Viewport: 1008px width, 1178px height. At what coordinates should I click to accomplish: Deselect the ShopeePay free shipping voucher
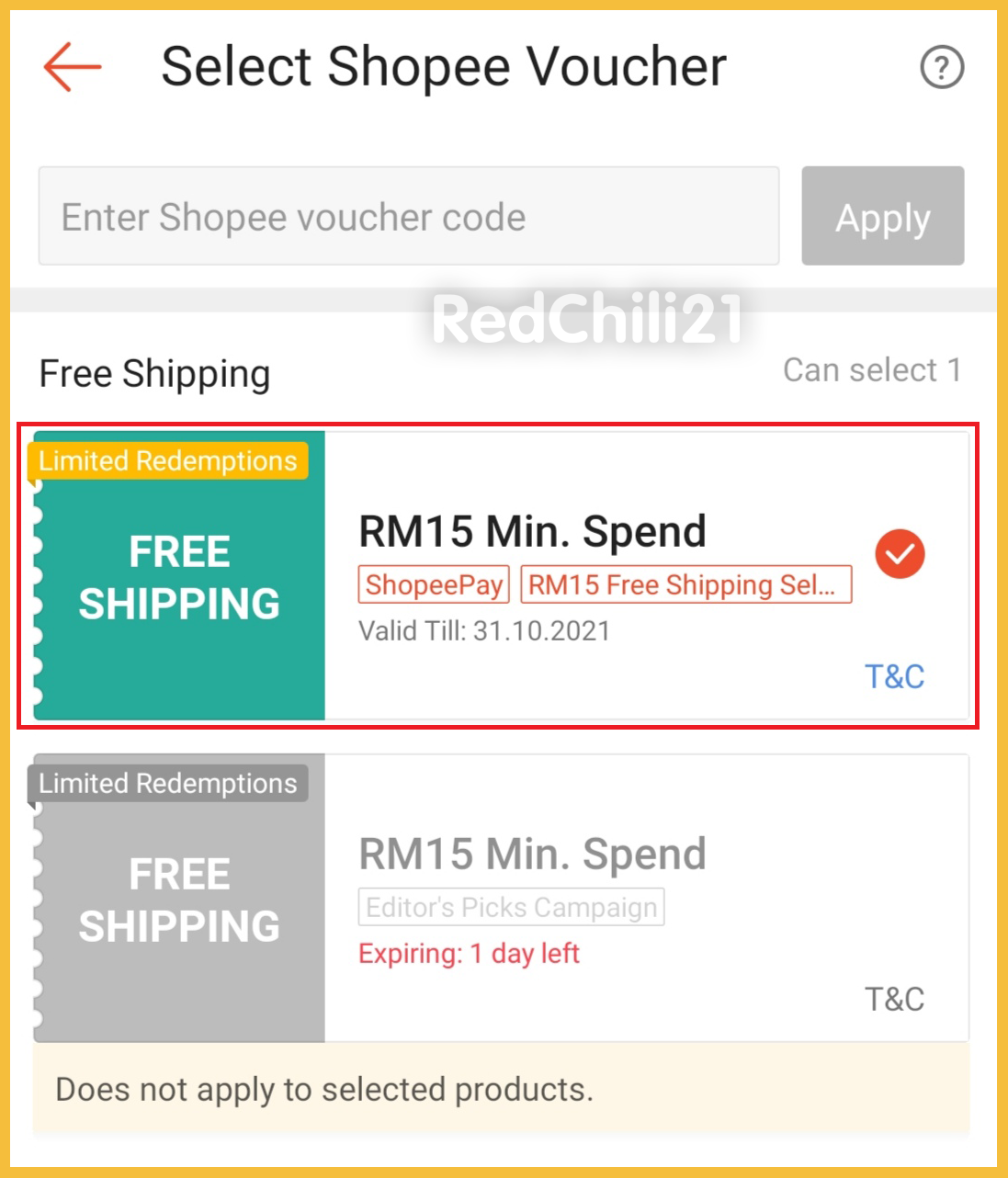pos(900,554)
